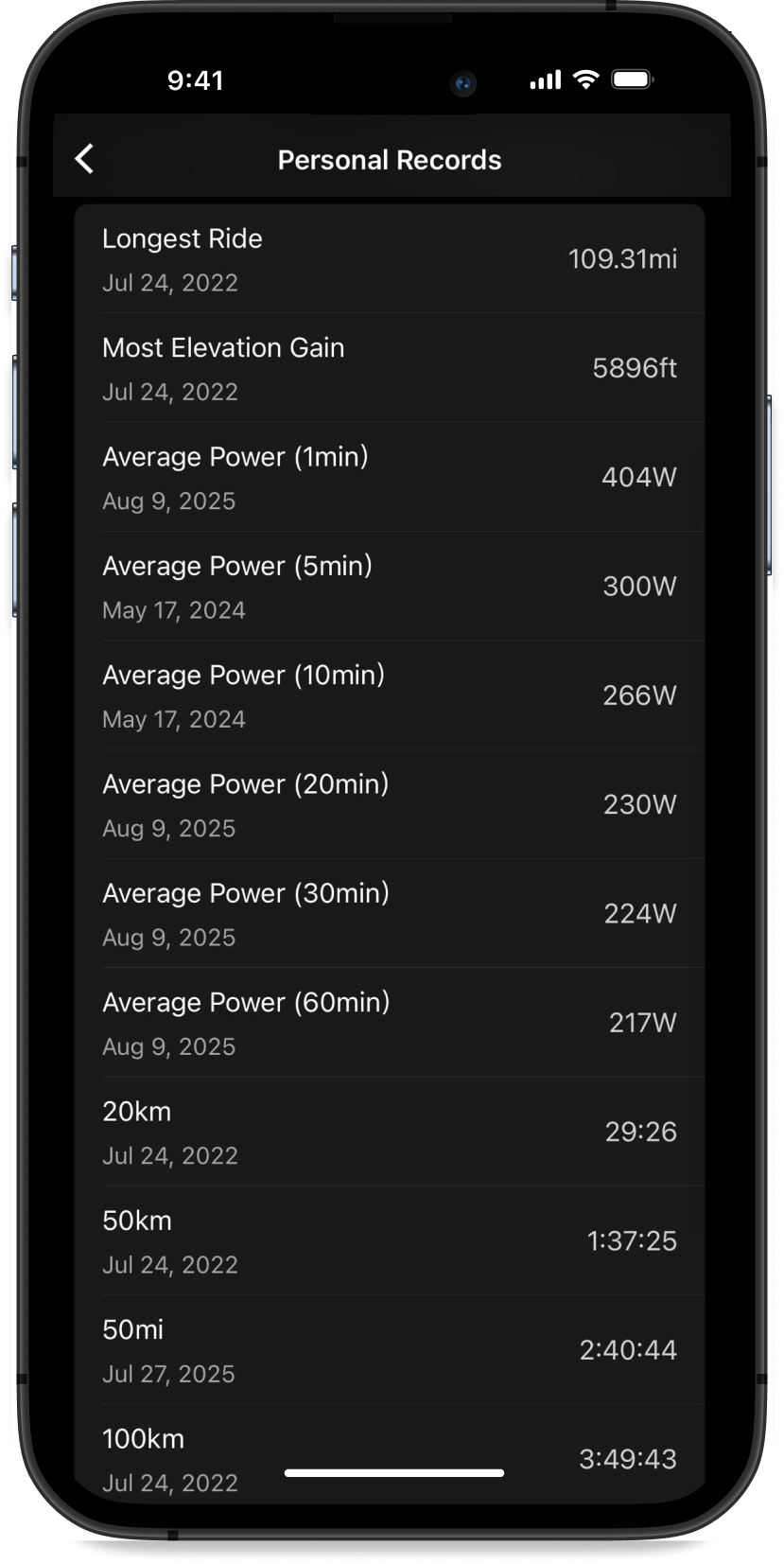Open the Longest Ride record
This screenshot has height=1564, width=784.
click(389, 259)
